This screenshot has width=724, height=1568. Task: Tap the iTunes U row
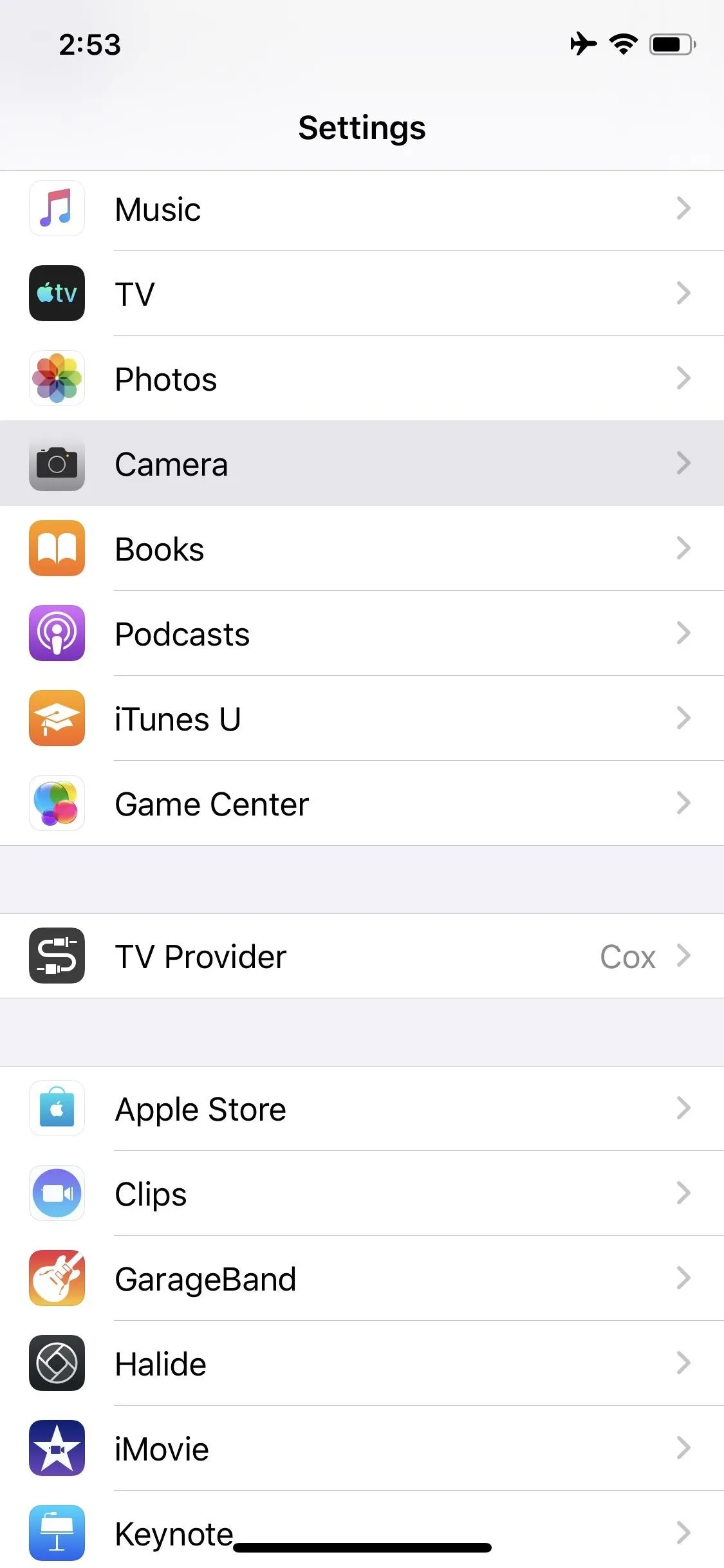[362, 718]
